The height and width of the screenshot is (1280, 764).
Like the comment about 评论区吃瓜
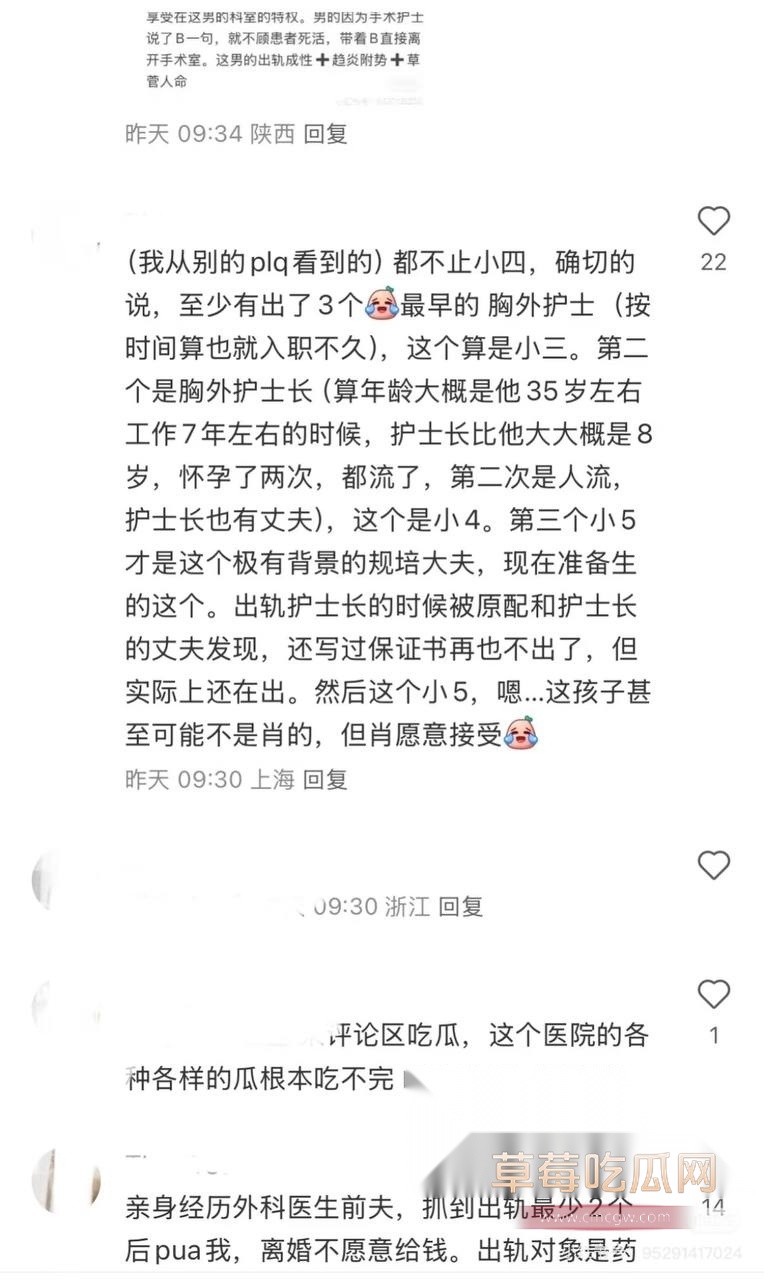click(x=713, y=994)
